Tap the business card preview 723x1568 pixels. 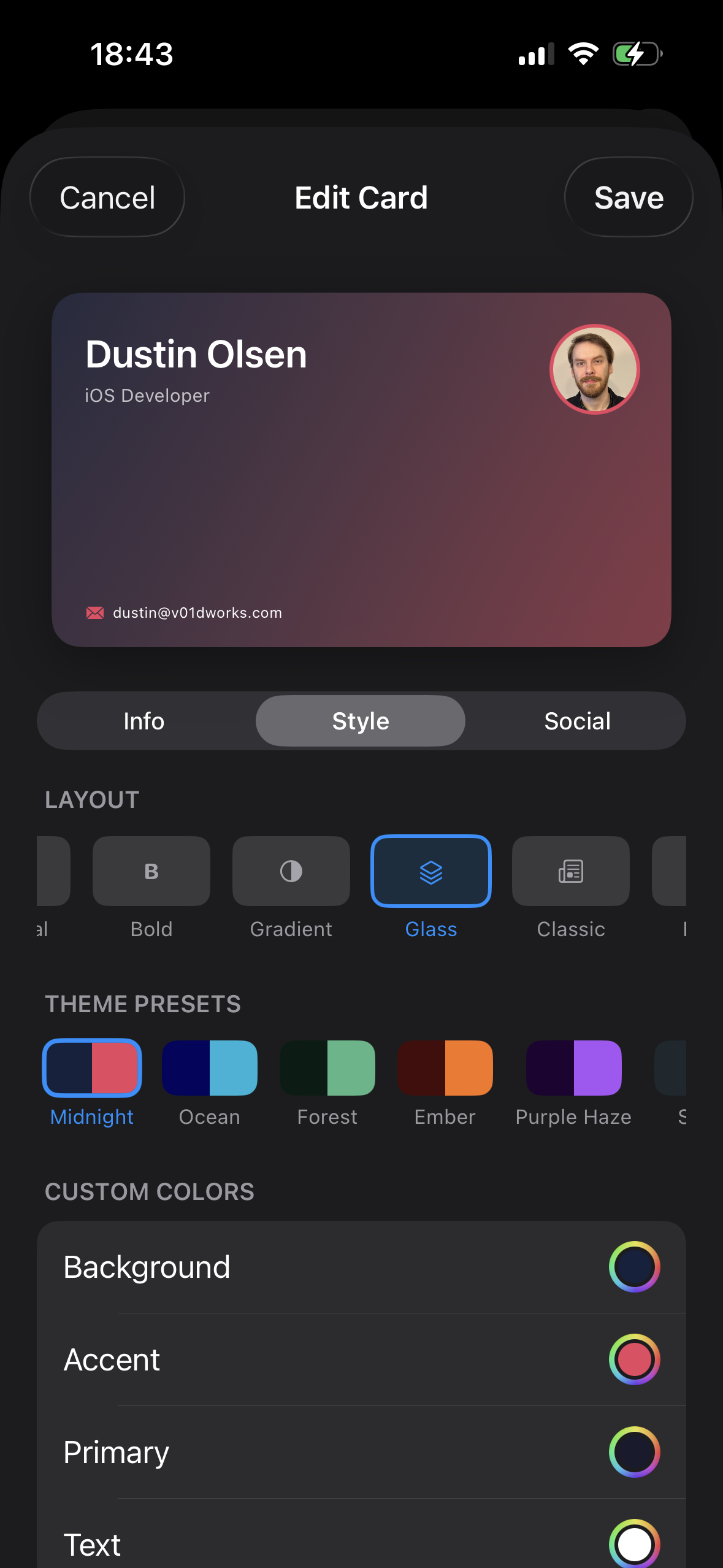[361, 469]
